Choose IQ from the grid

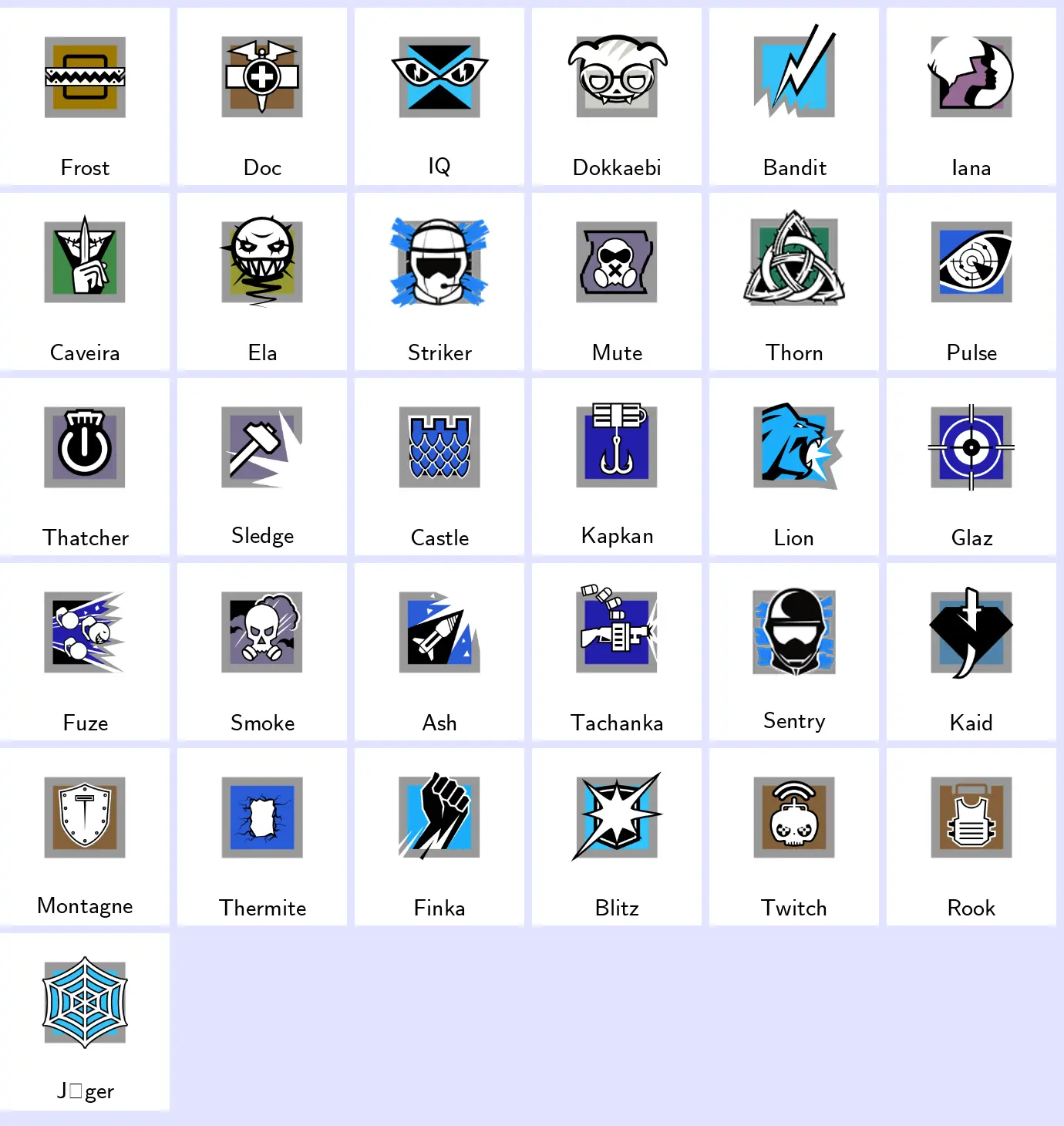click(x=439, y=96)
